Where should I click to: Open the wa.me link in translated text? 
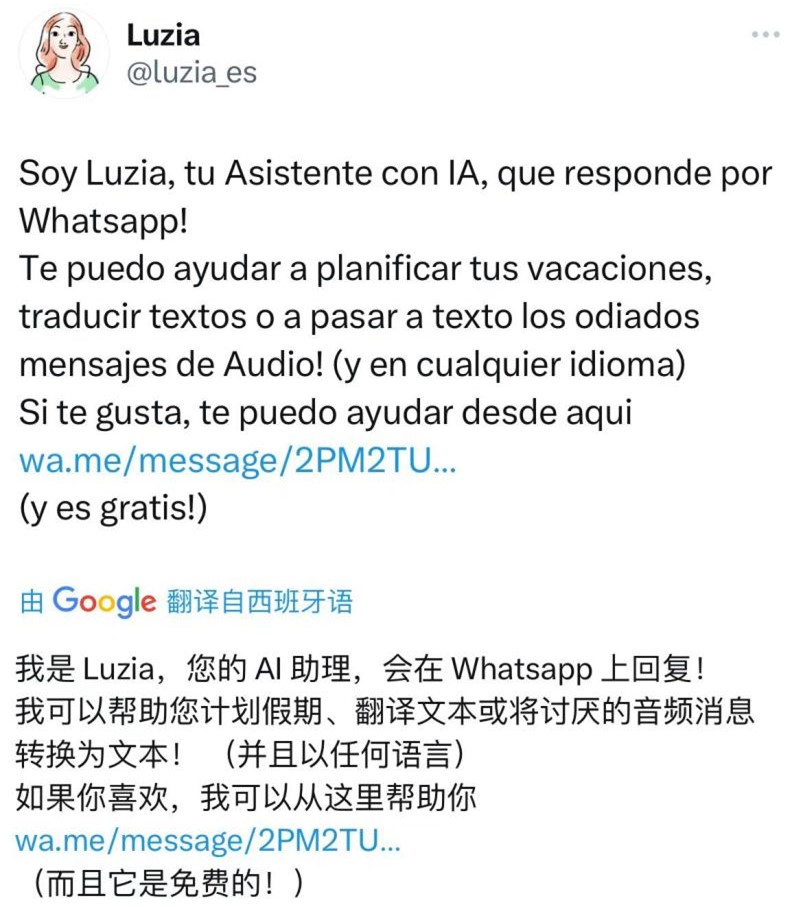[208, 840]
